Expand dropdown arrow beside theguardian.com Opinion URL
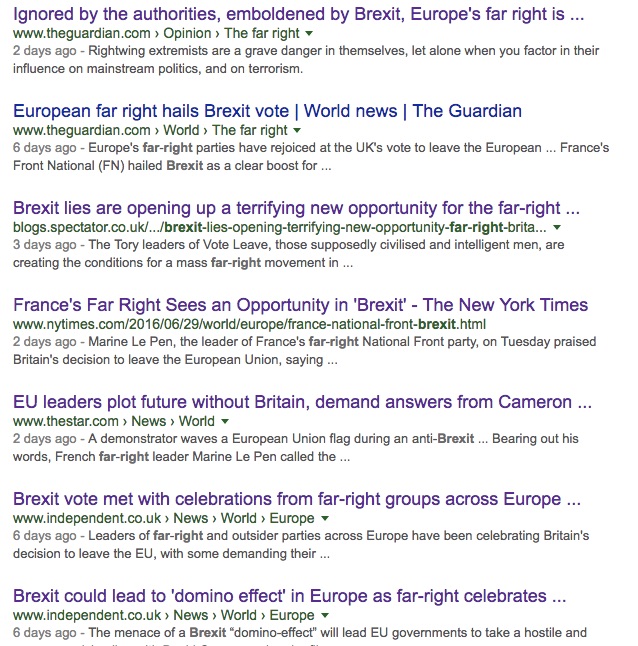The width and height of the screenshot is (638, 646). [x=308, y=34]
